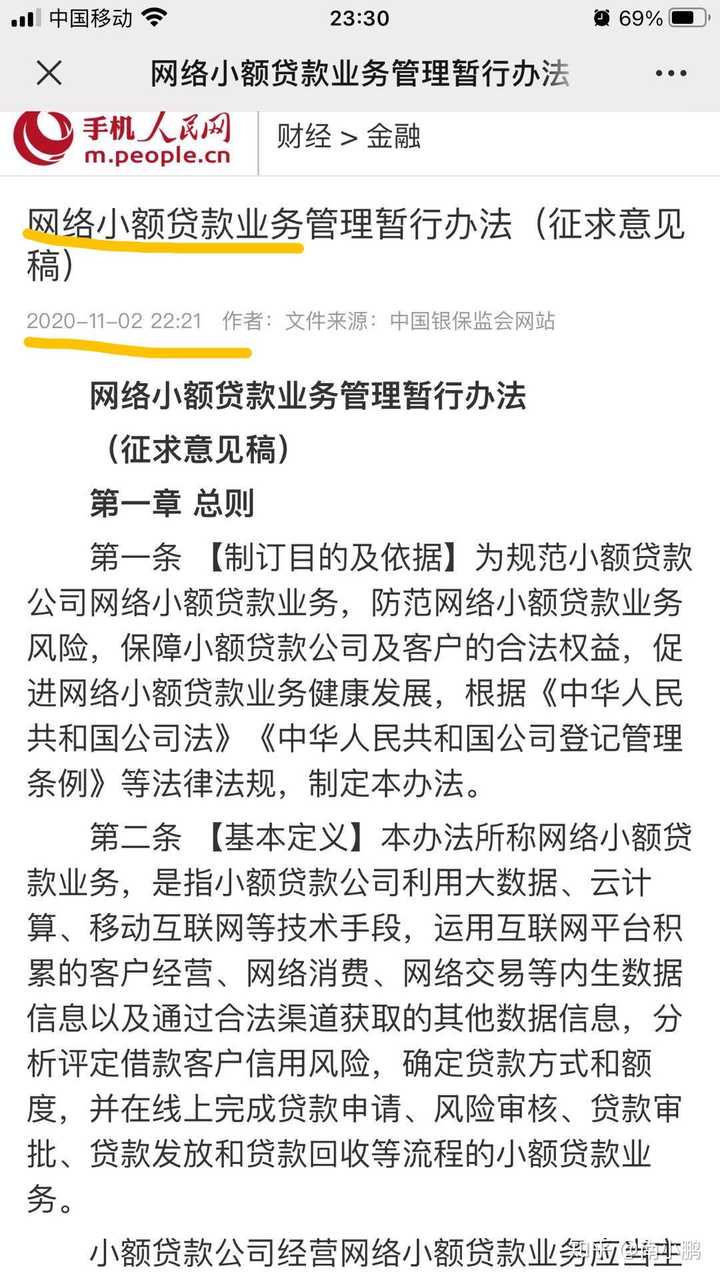Tap the page title in the top bar
Viewport: 720px width, 1280px height.
(x=360, y=73)
